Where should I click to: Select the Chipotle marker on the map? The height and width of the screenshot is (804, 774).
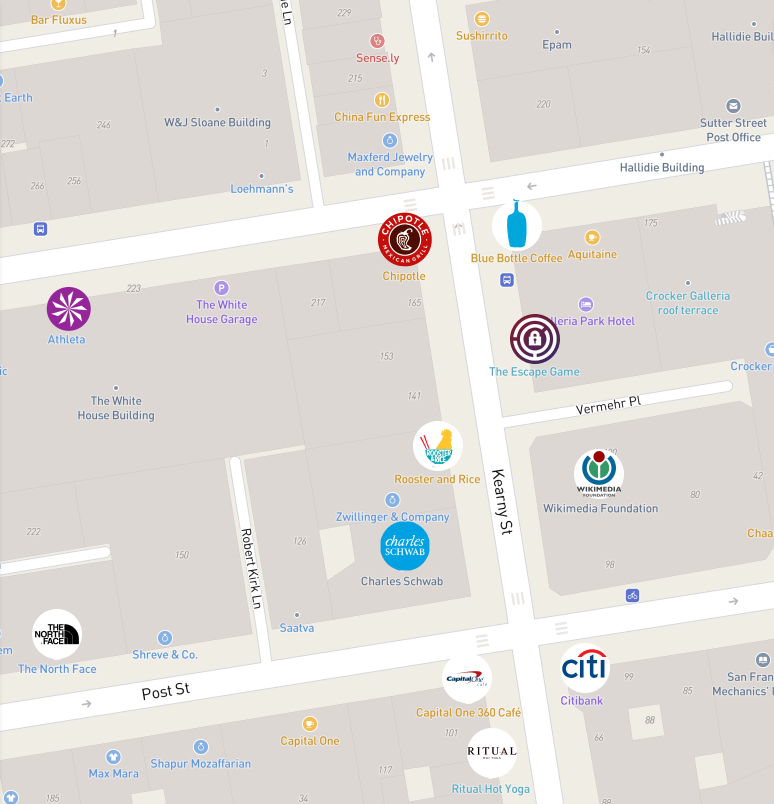404,239
